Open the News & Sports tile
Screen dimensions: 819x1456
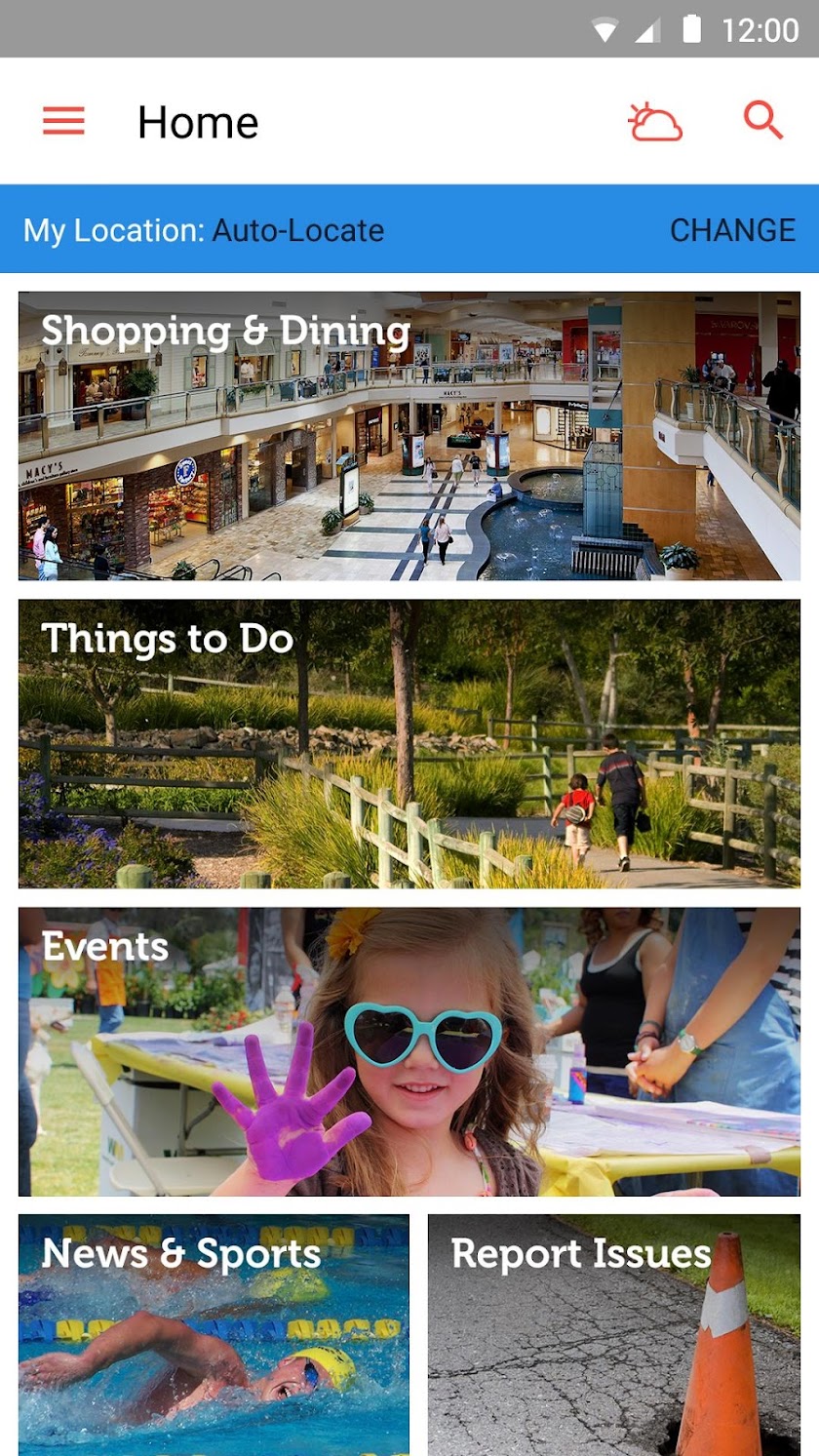click(x=214, y=1334)
